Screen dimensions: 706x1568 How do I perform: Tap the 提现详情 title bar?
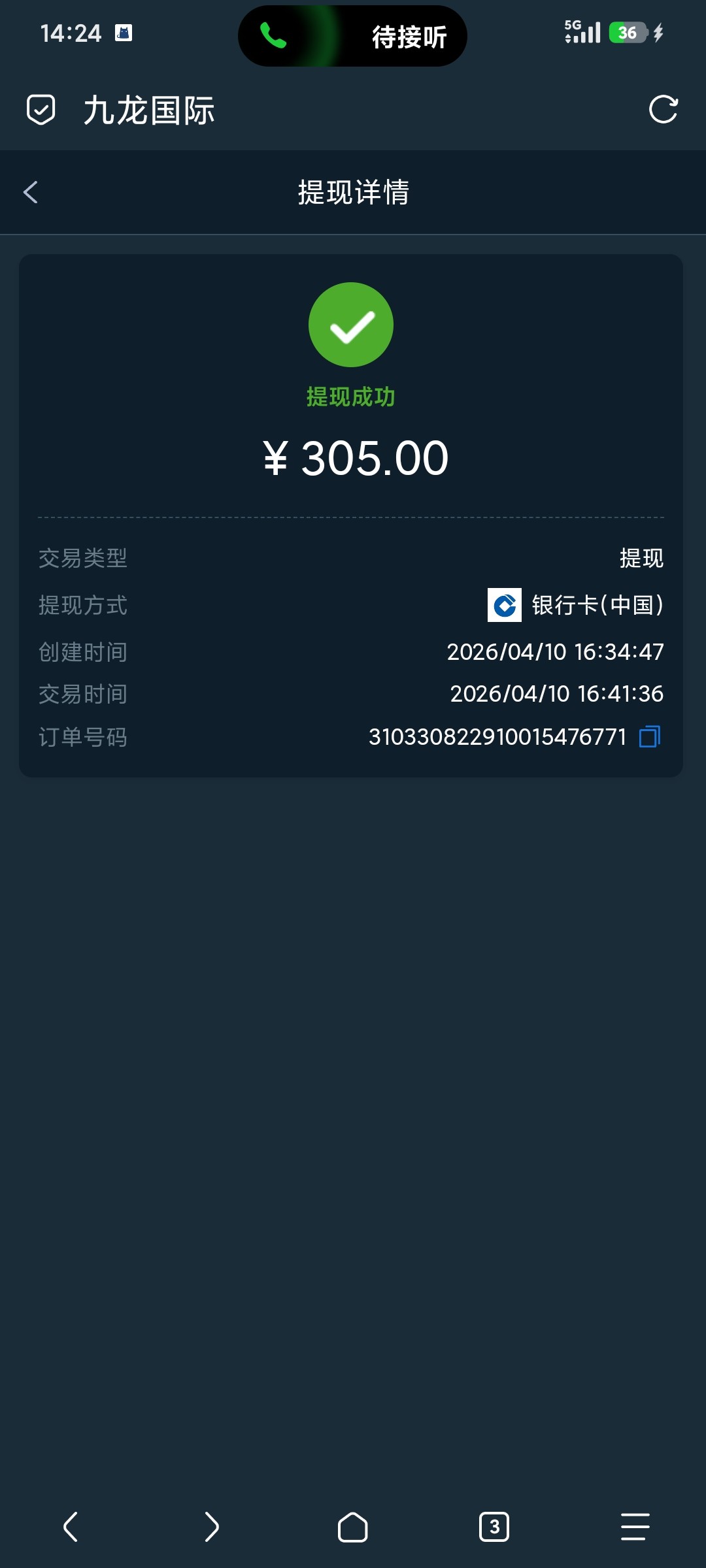(353, 193)
